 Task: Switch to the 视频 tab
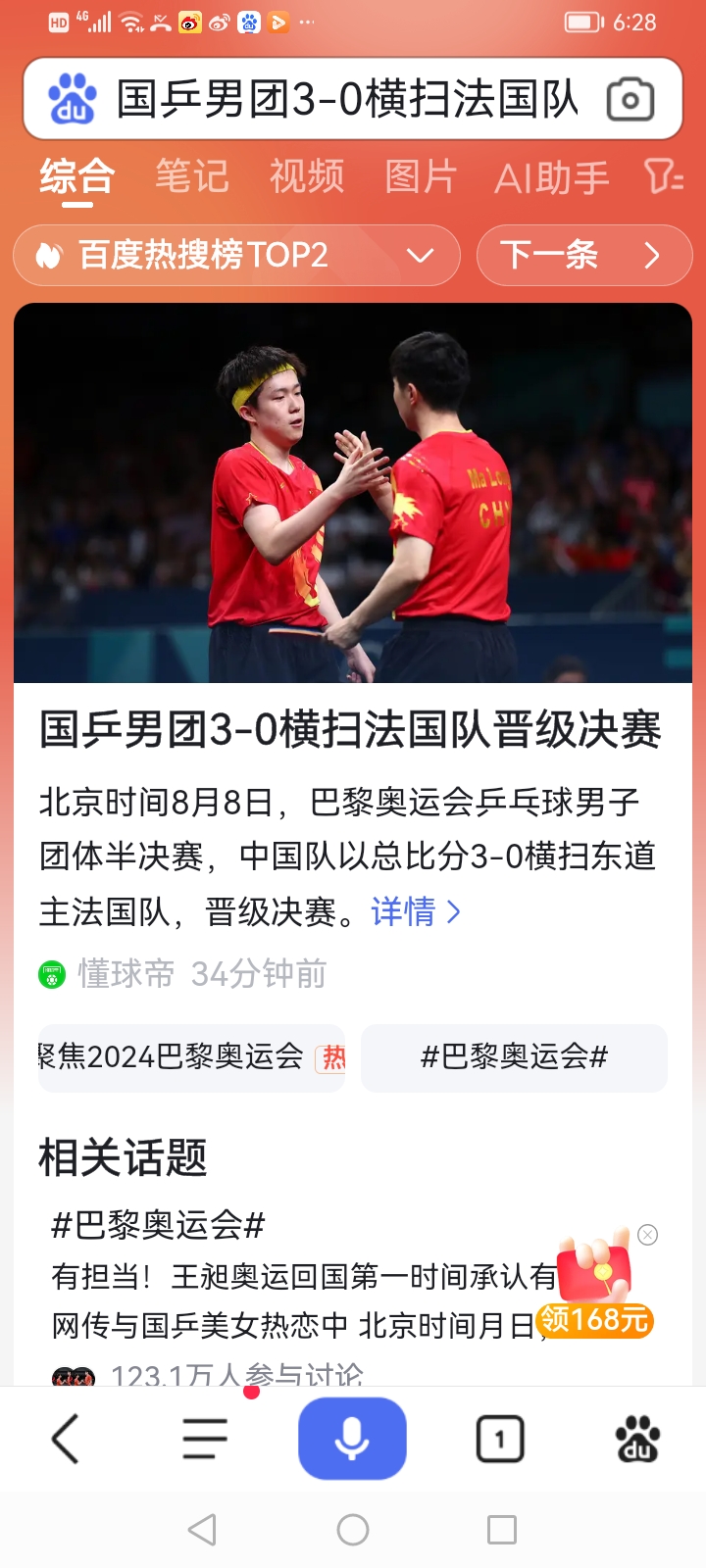coord(307,176)
